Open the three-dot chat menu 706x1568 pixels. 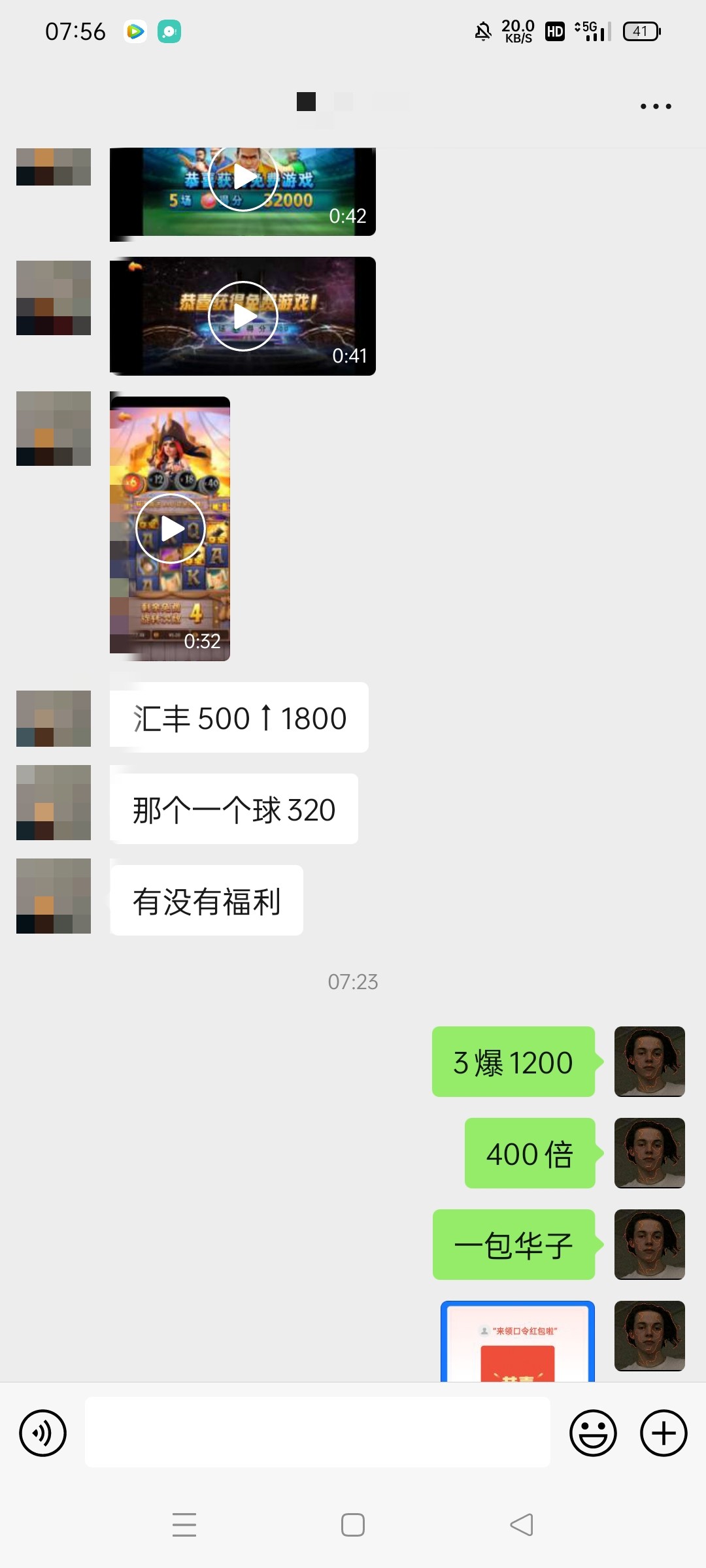click(656, 106)
